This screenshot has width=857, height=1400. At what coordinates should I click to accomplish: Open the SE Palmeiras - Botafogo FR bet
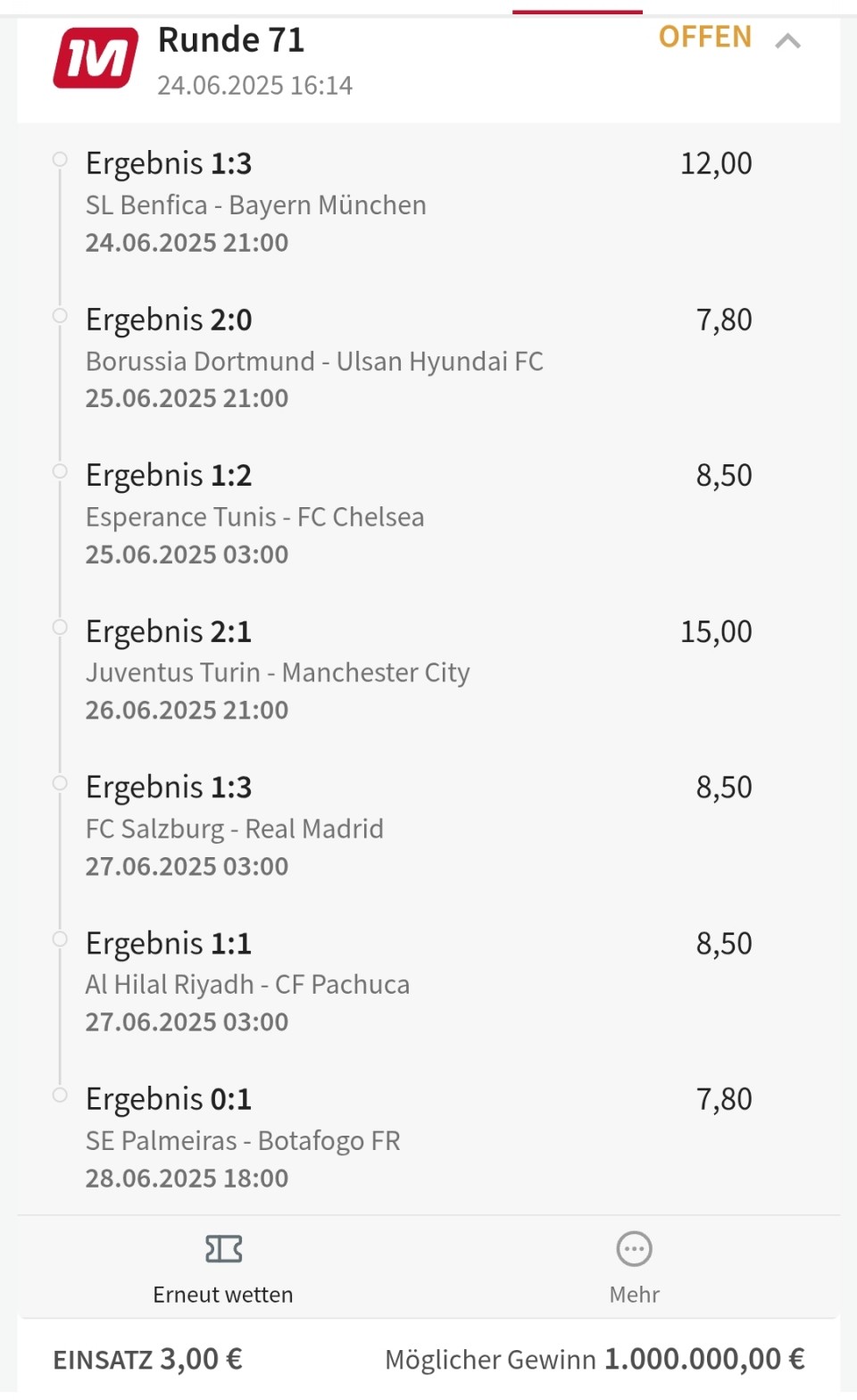coord(428,1137)
